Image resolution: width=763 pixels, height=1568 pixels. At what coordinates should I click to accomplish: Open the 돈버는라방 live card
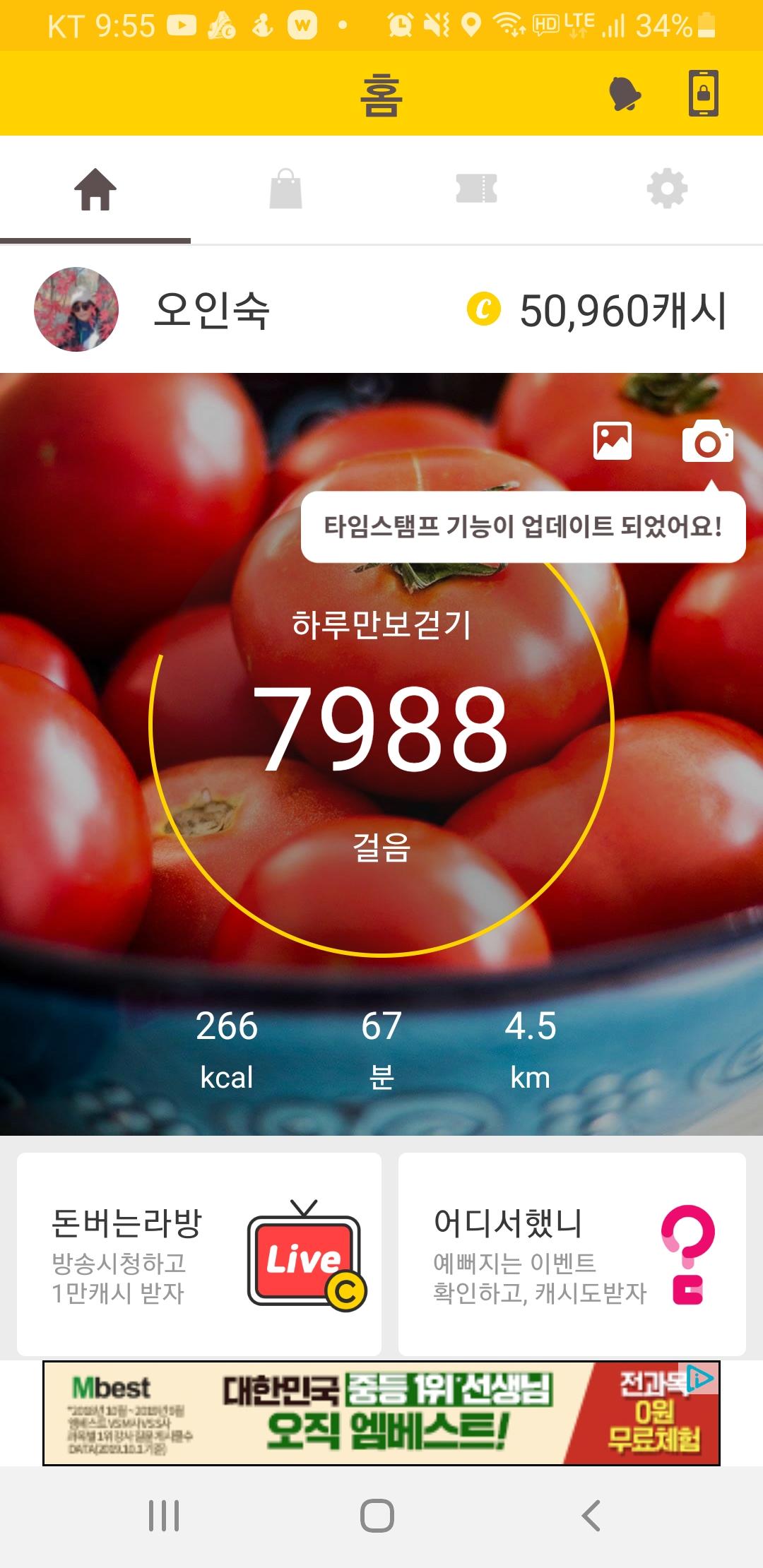tap(199, 1254)
